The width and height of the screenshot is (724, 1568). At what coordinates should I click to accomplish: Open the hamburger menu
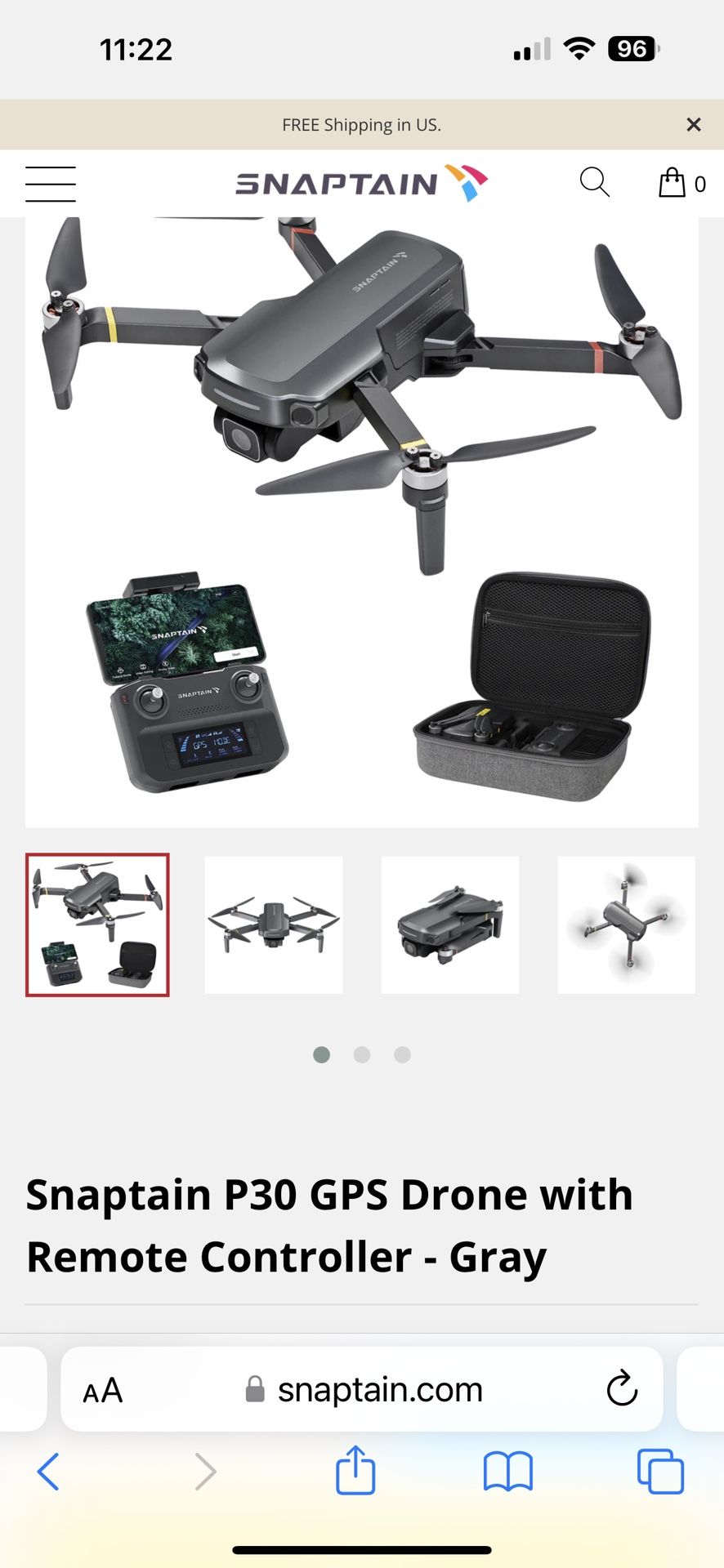point(50,184)
